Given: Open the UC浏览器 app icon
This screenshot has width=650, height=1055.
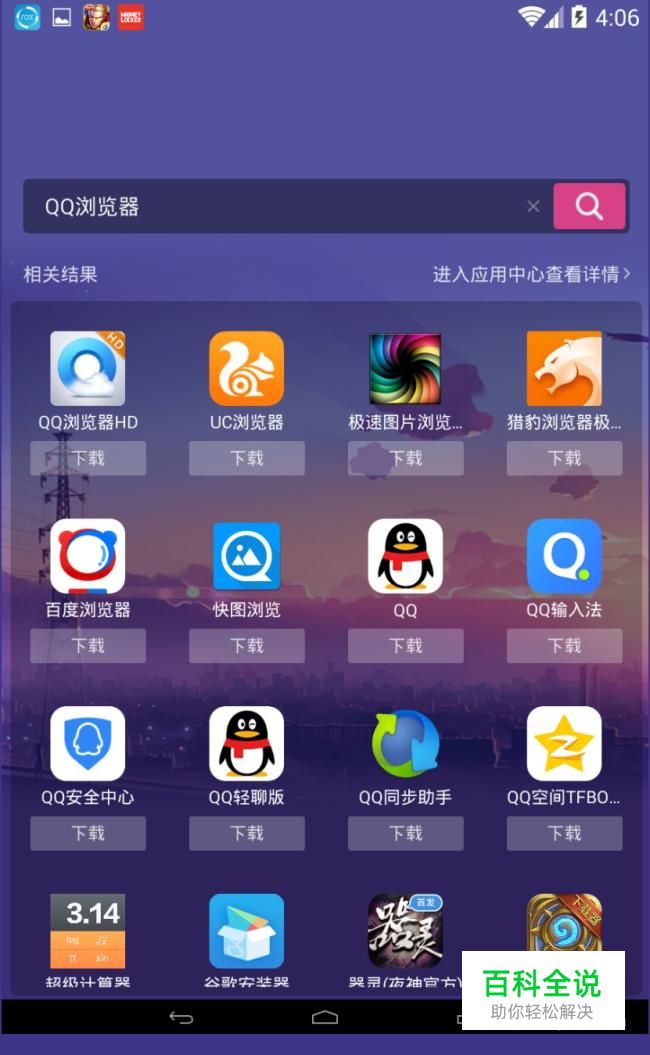Looking at the screenshot, I should pyautogui.click(x=247, y=369).
